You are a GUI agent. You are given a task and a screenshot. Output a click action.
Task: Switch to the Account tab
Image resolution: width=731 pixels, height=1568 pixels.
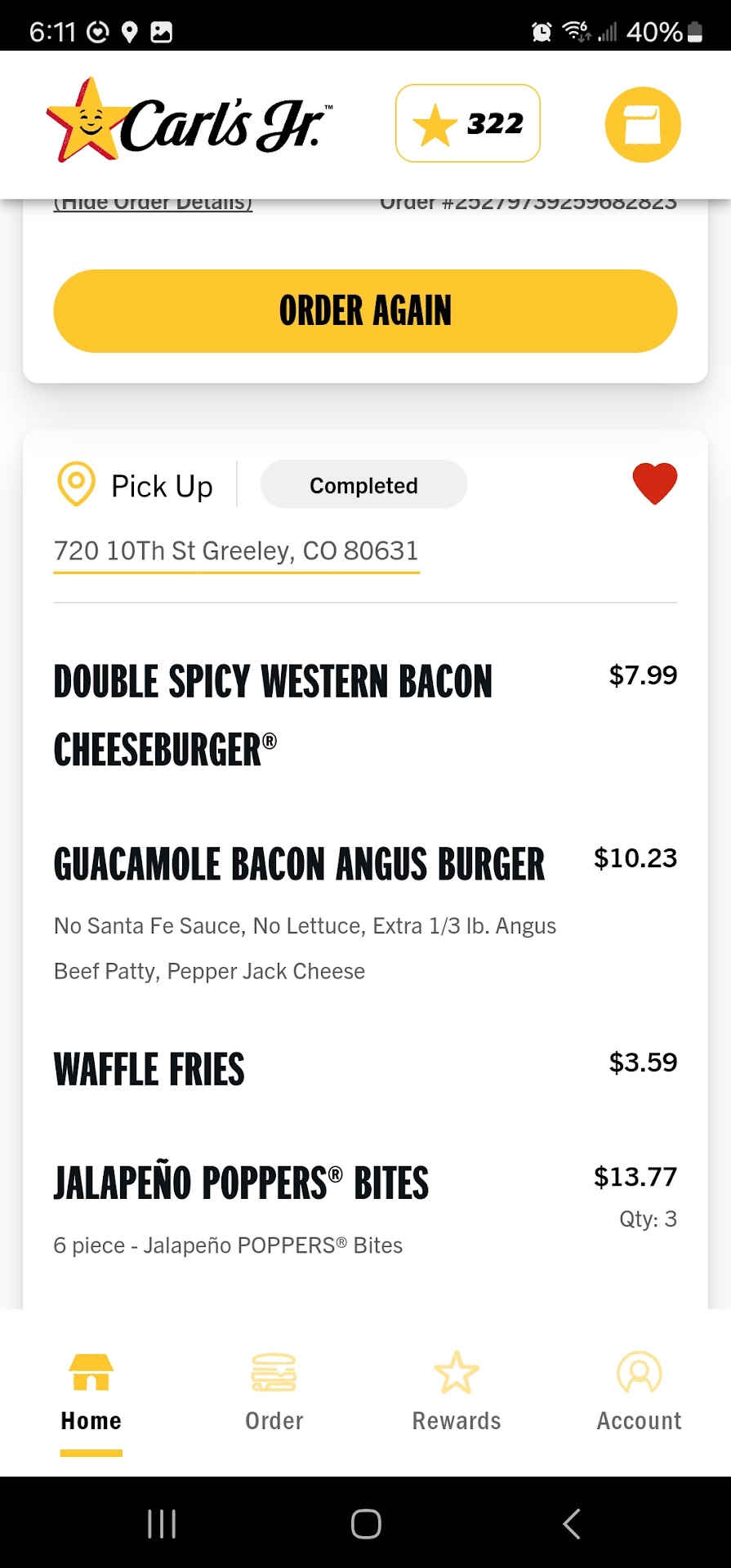[x=639, y=1393]
